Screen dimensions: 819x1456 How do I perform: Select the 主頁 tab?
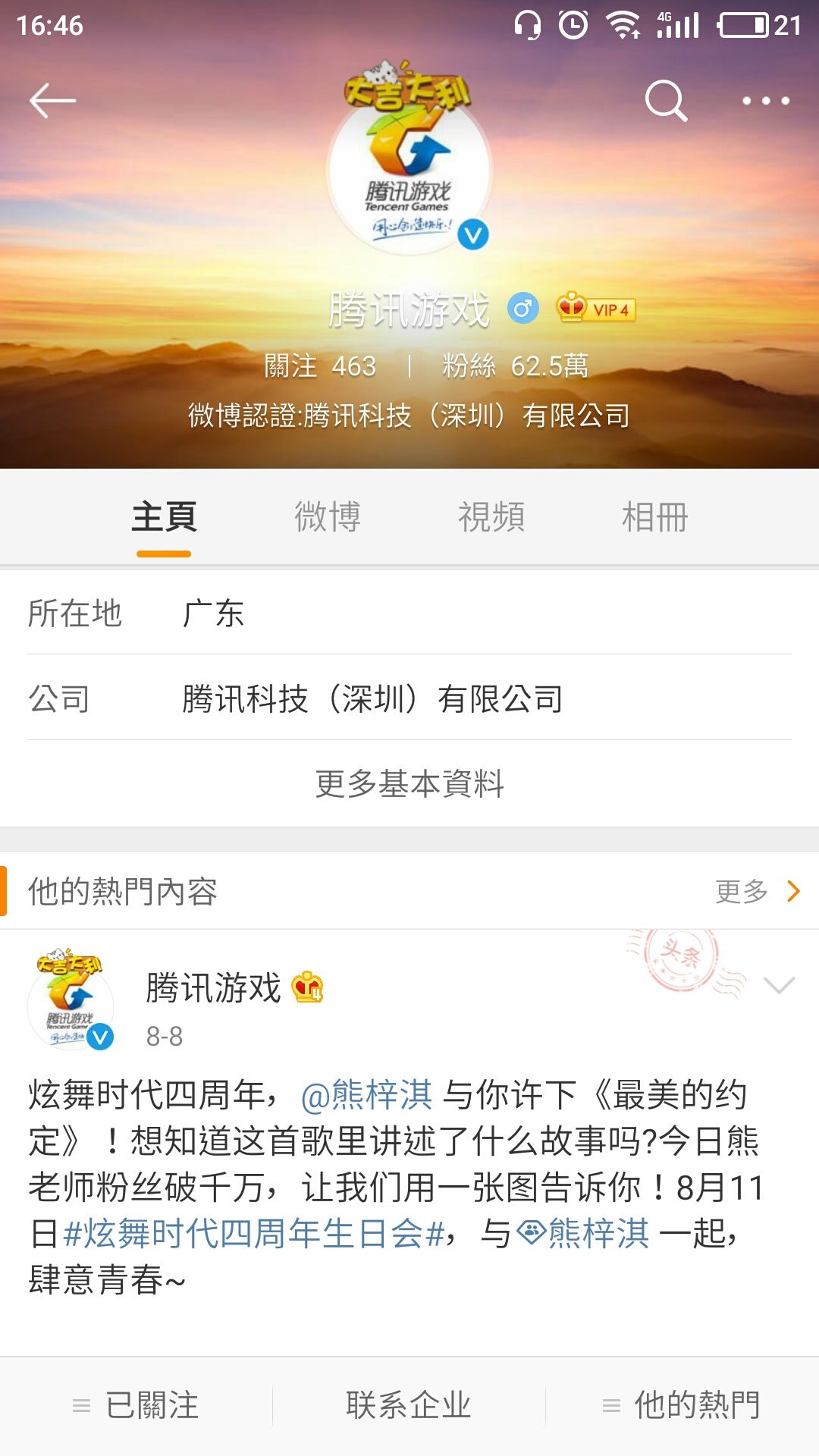(x=164, y=517)
